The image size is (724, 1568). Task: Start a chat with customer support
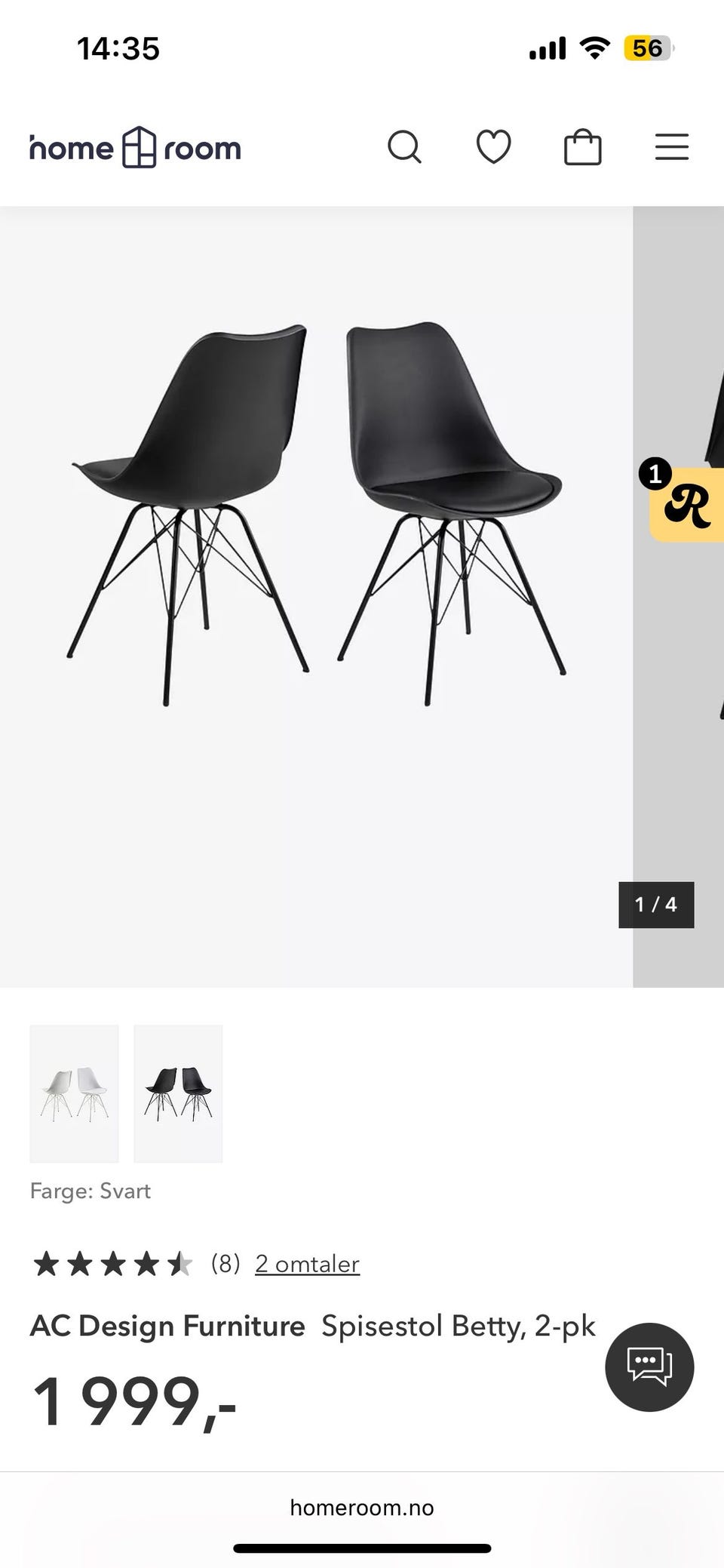tap(649, 1367)
